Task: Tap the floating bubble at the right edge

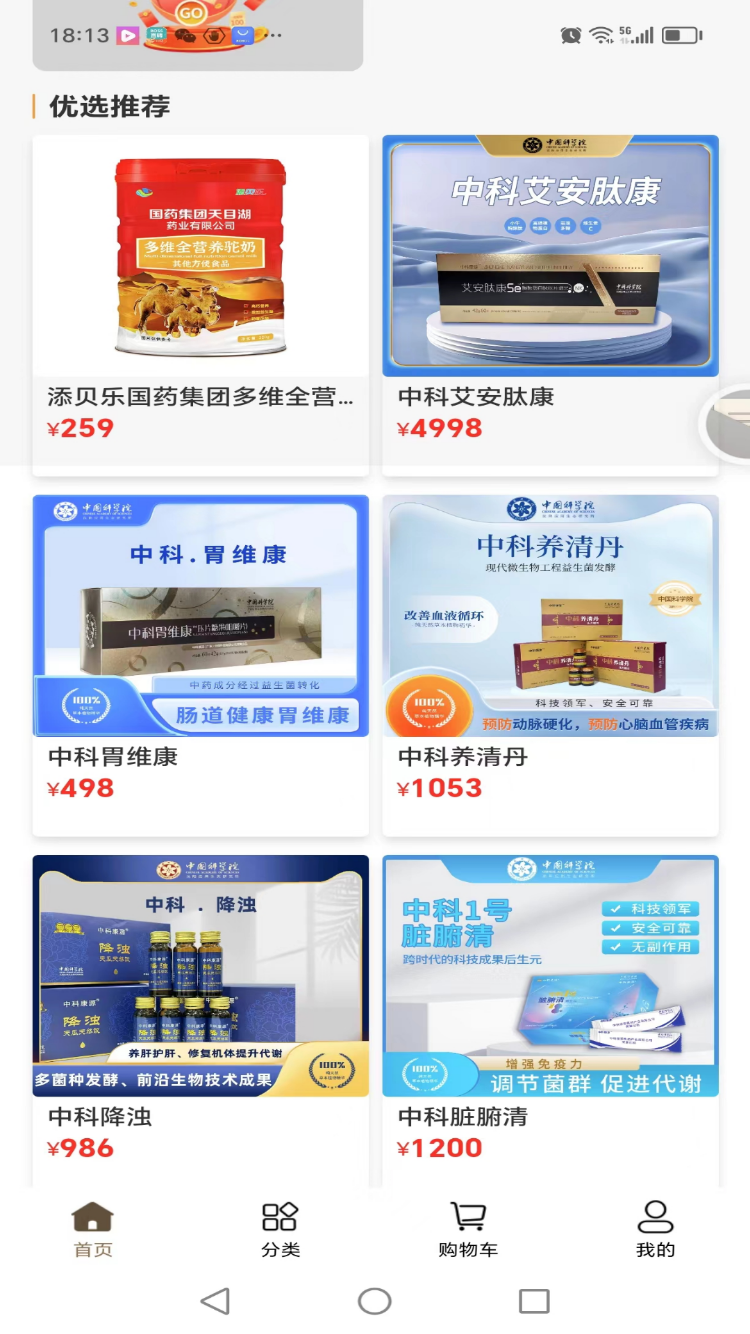Action: pyautogui.click(x=728, y=422)
